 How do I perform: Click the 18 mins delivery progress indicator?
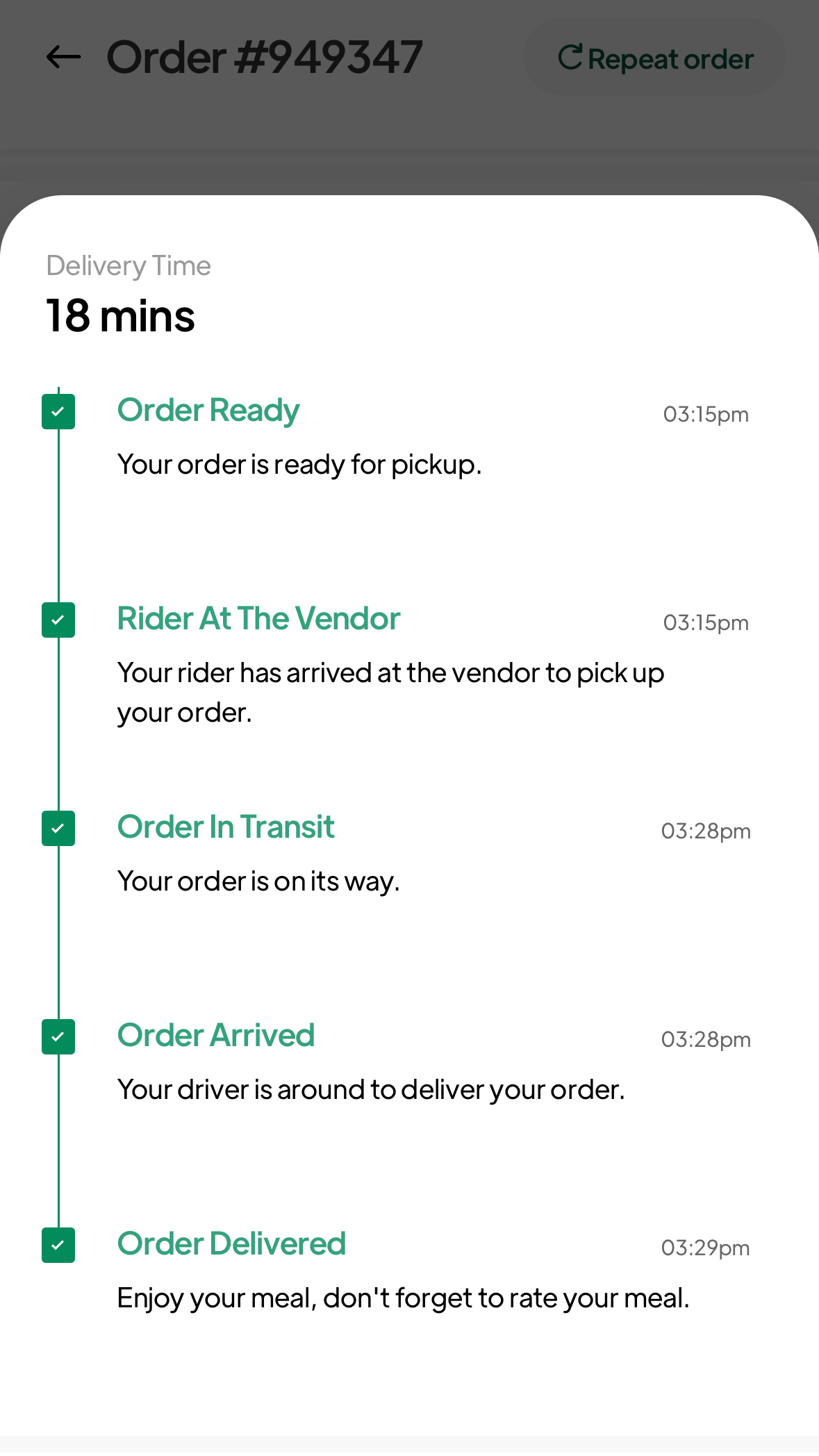(x=120, y=316)
